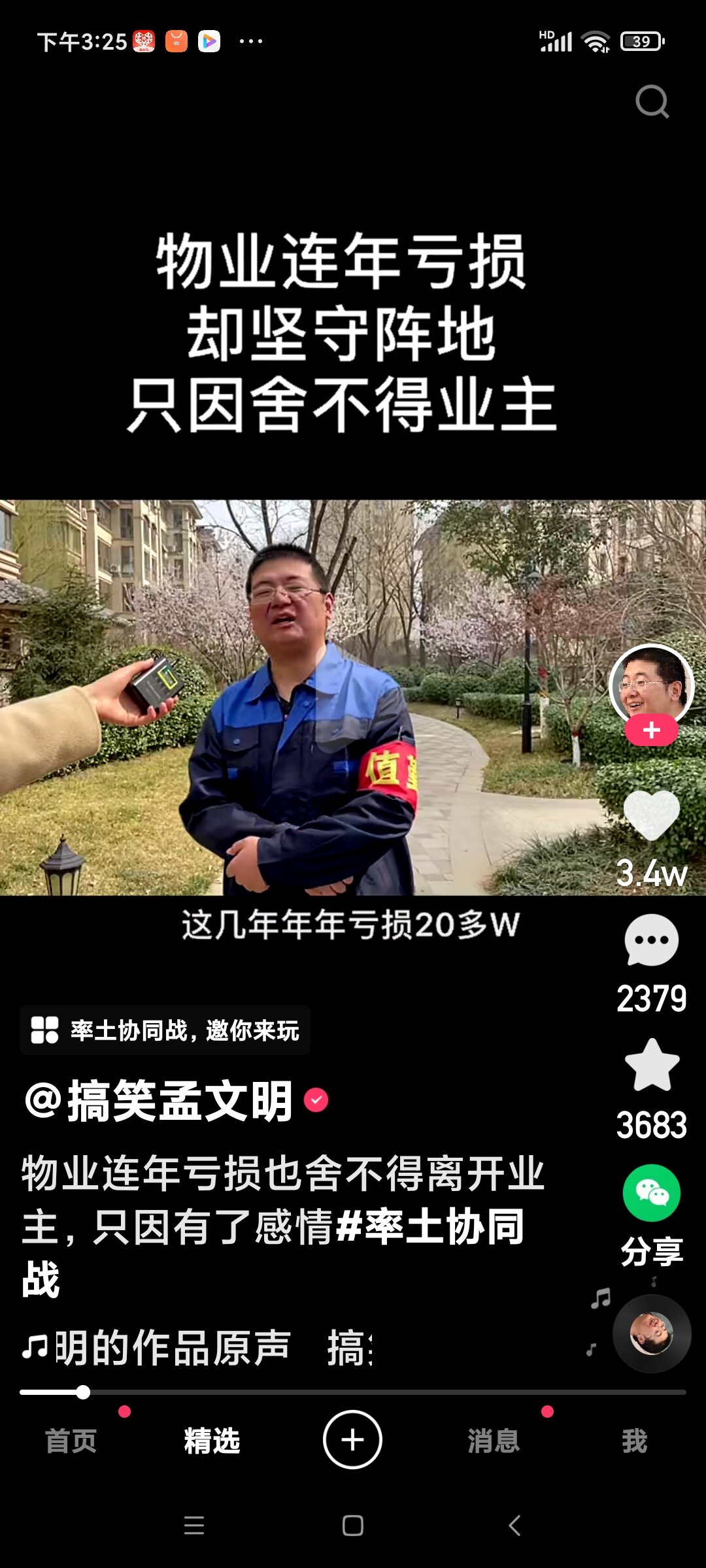Open the 率土协同战 game invite chip

(x=165, y=1030)
